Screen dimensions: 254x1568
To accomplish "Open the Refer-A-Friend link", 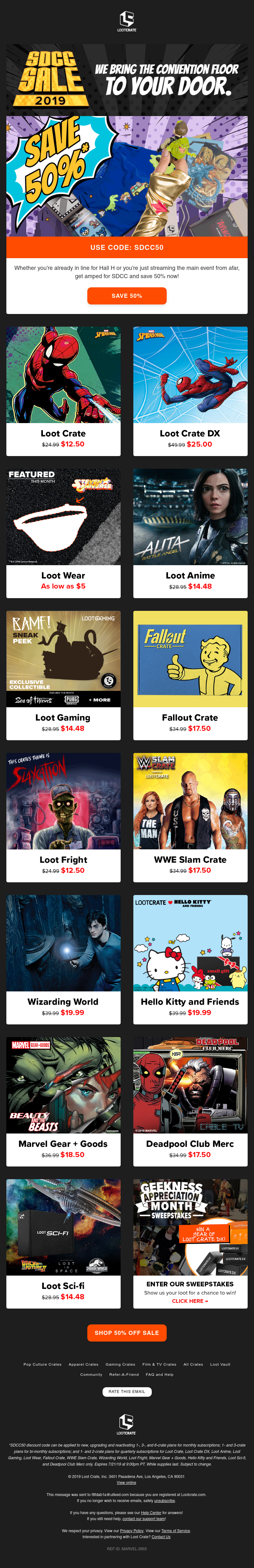I will (x=124, y=1374).
